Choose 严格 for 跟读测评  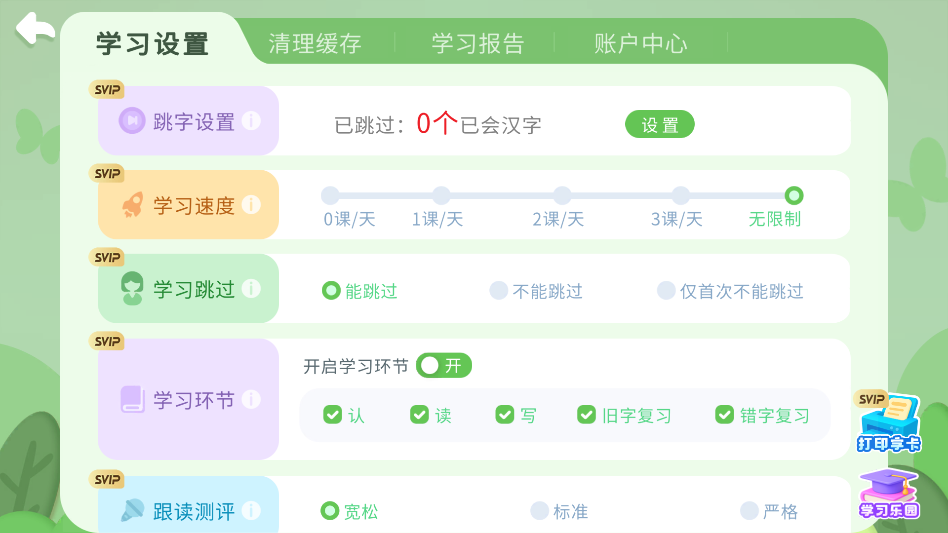point(750,511)
